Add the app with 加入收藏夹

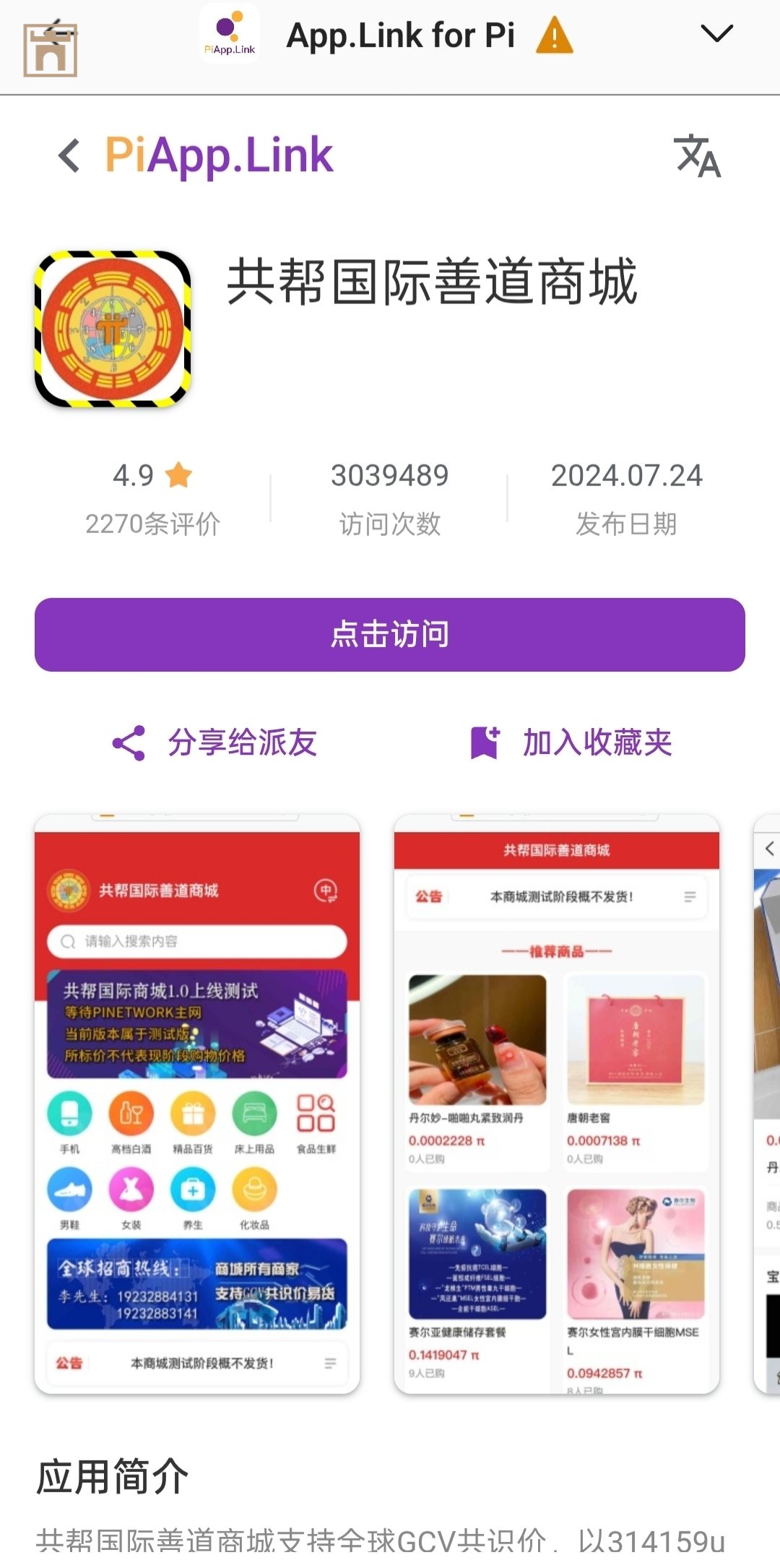571,742
